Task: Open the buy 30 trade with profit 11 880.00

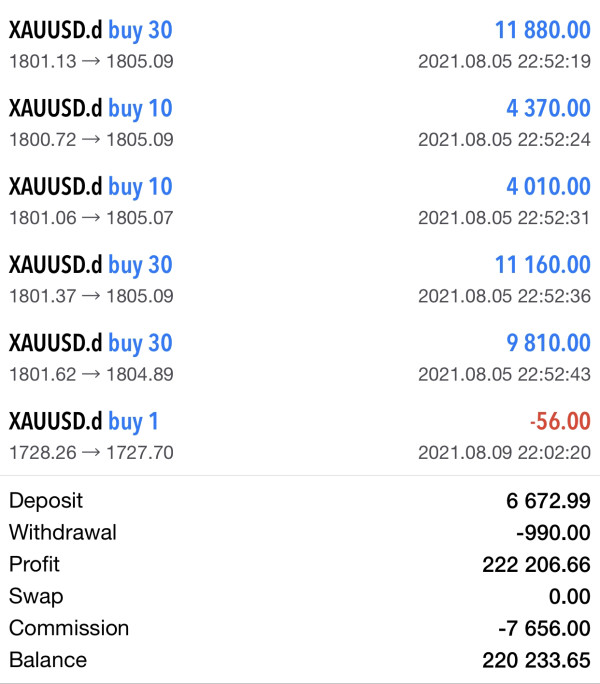Action: click(300, 44)
